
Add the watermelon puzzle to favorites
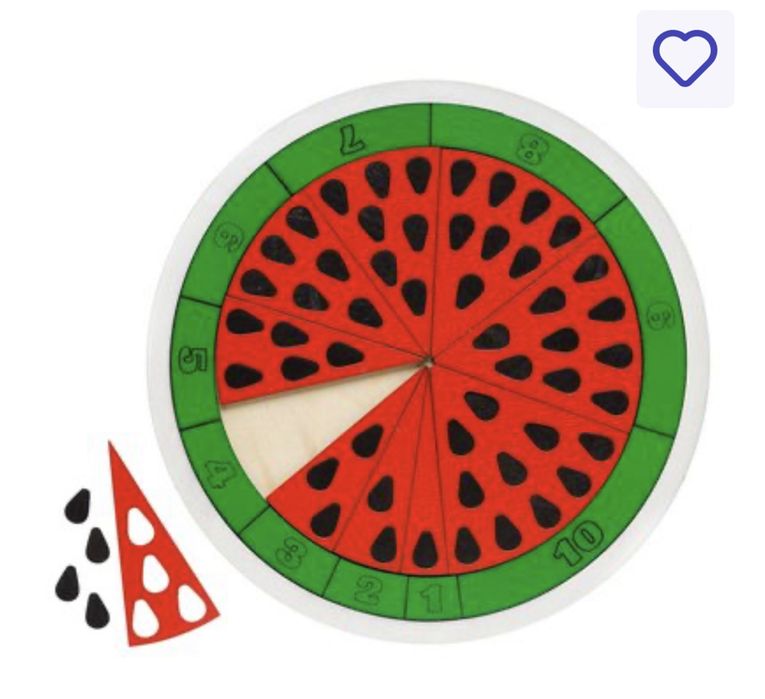coord(685,59)
